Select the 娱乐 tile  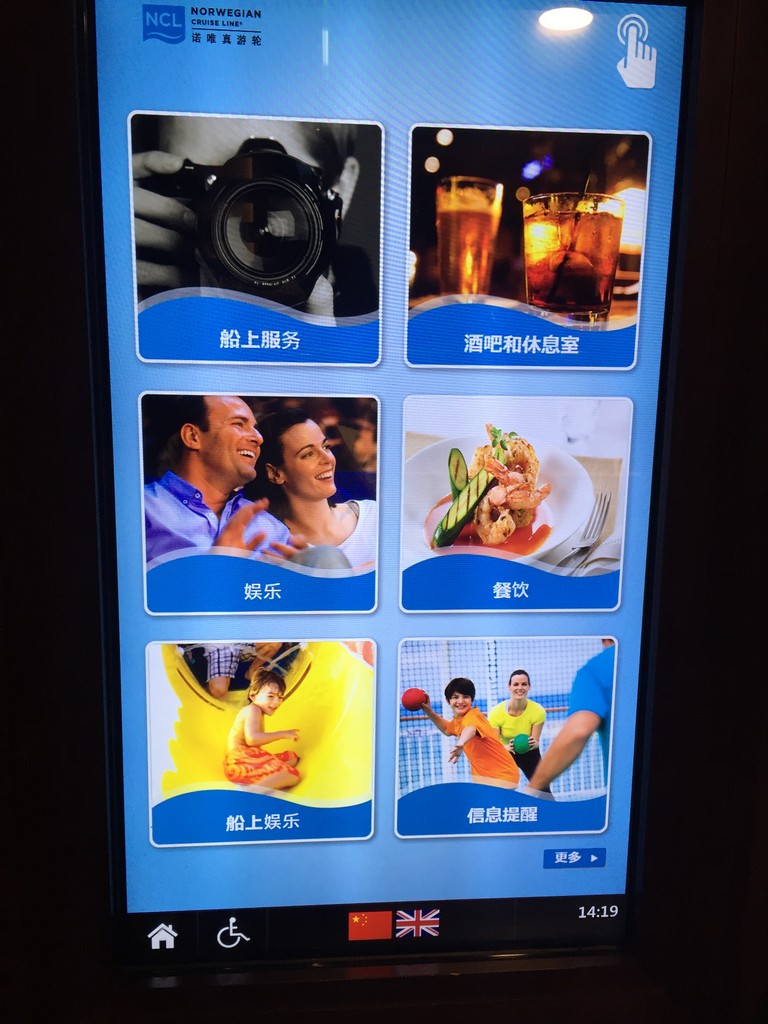pos(260,502)
